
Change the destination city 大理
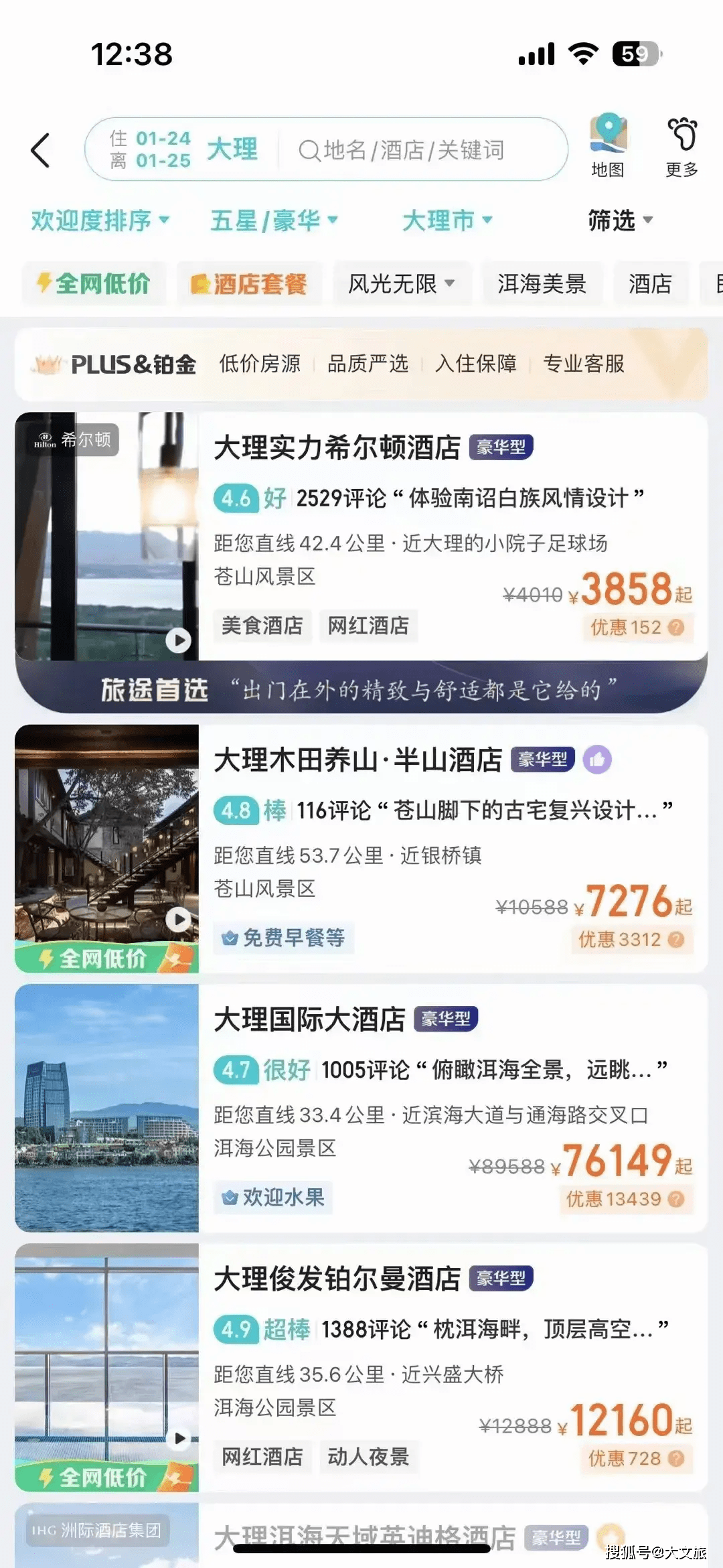pos(232,149)
